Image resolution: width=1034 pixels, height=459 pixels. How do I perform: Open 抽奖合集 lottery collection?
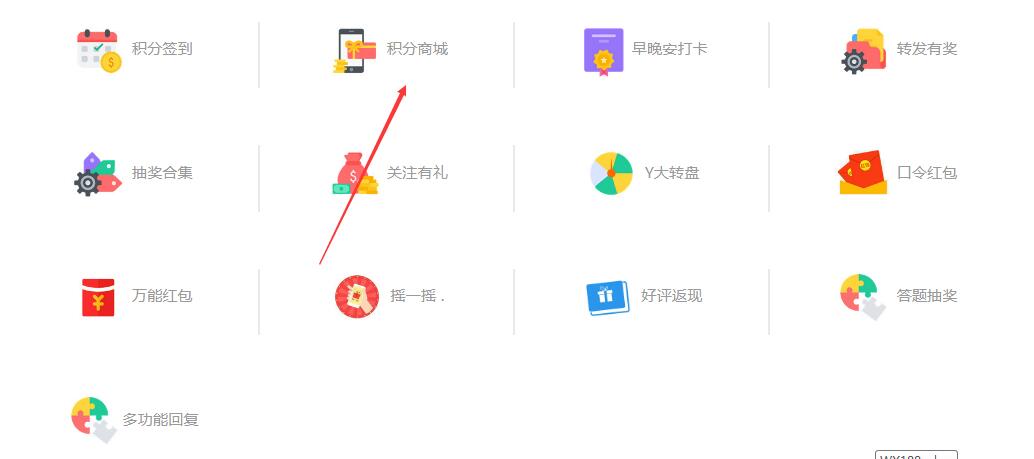(x=135, y=173)
